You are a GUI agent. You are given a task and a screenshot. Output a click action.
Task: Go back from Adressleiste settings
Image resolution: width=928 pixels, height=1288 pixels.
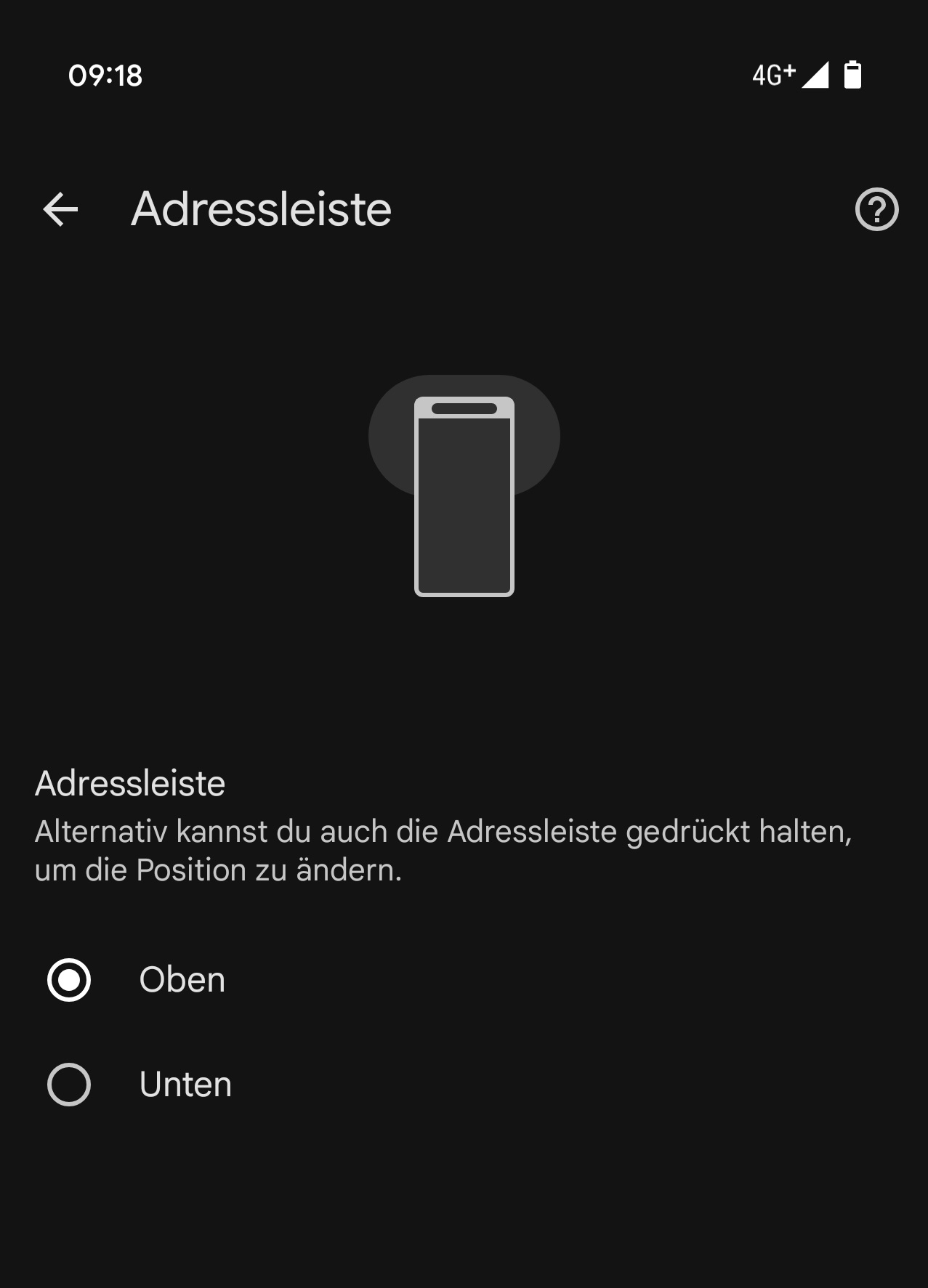pos(60,210)
